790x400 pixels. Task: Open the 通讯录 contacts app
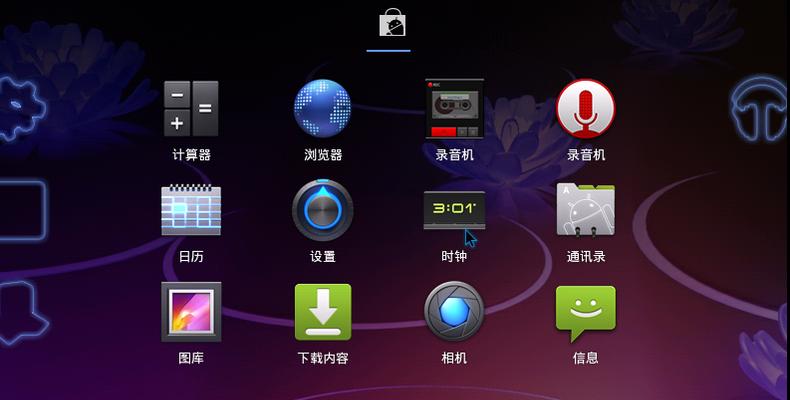585,210
